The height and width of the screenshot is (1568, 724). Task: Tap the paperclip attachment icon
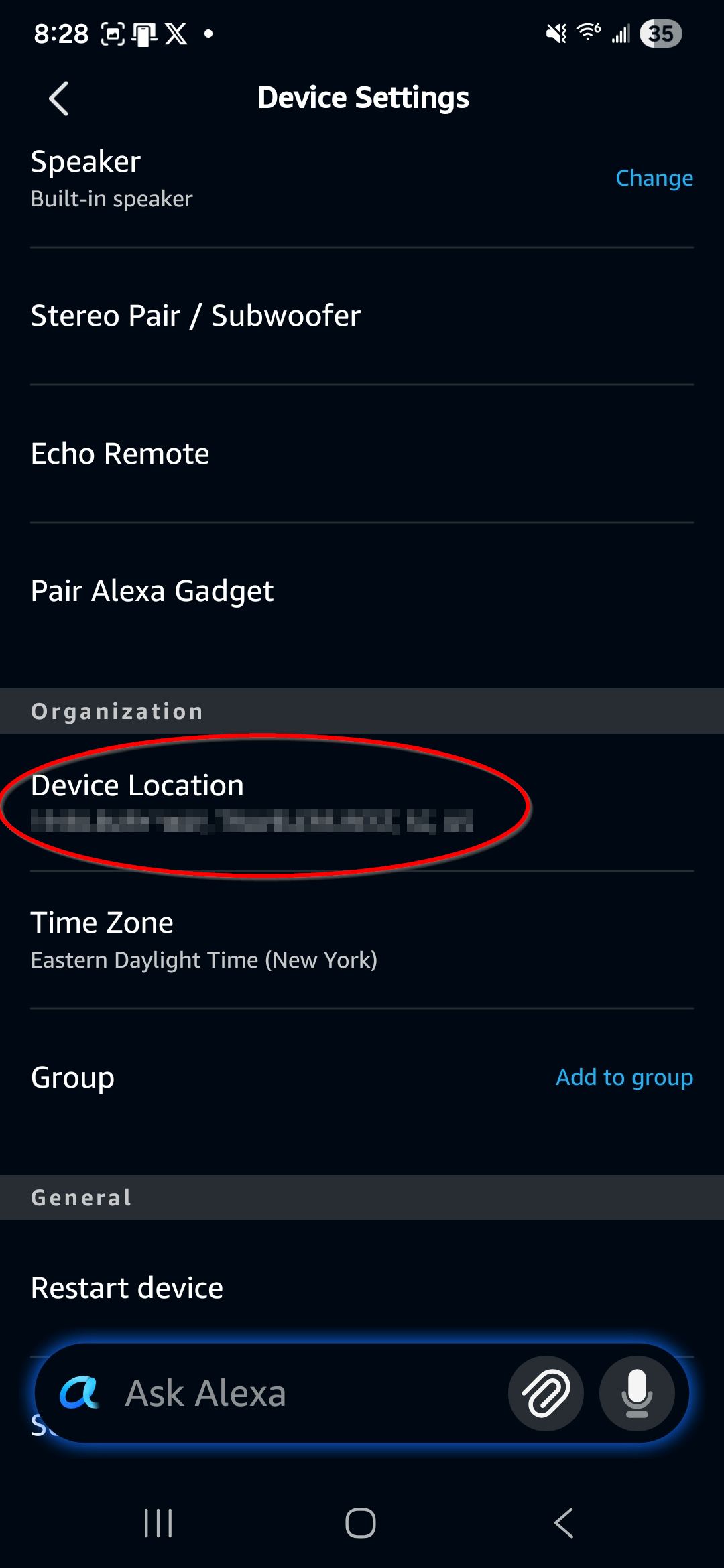click(x=546, y=1393)
